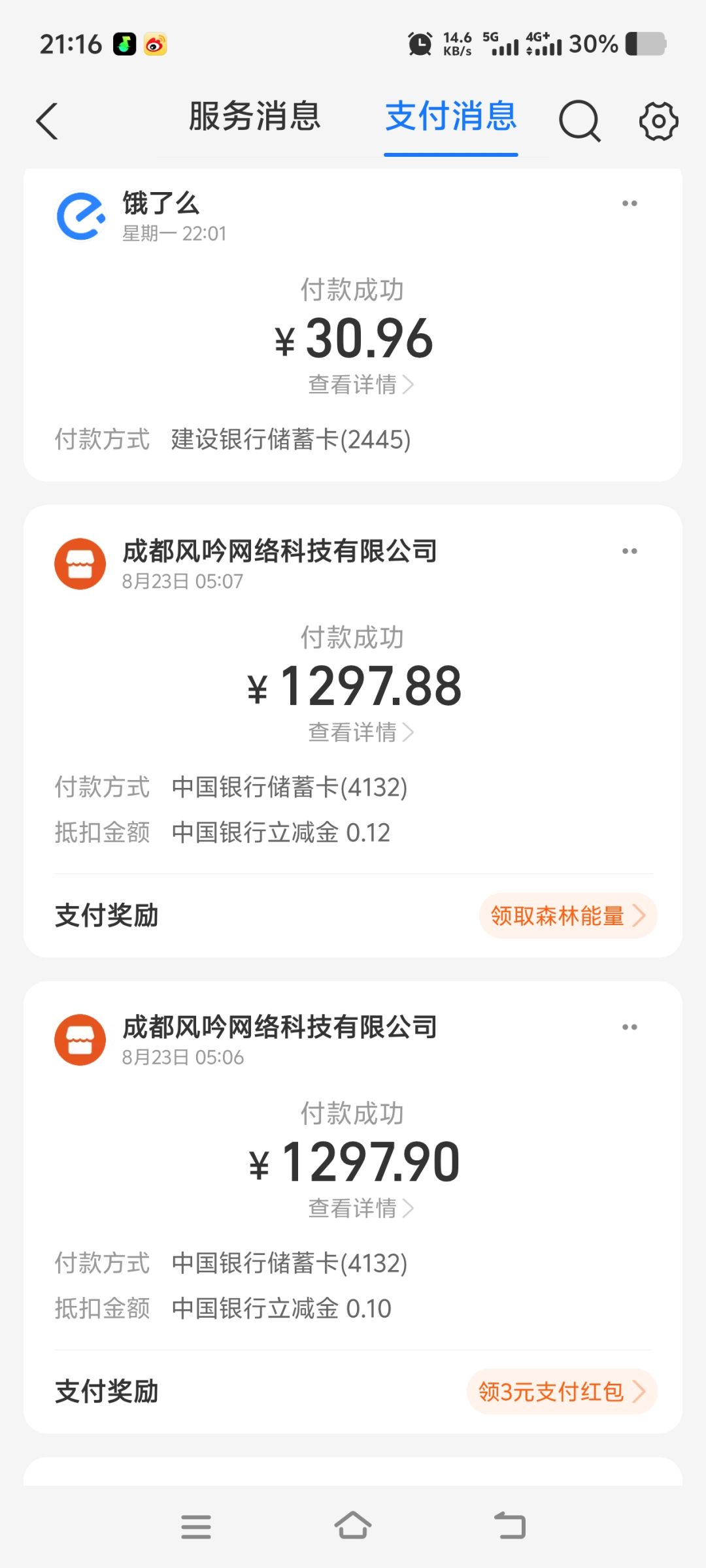Open the search magnifier icon
The width and height of the screenshot is (706, 1568).
[580, 121]
